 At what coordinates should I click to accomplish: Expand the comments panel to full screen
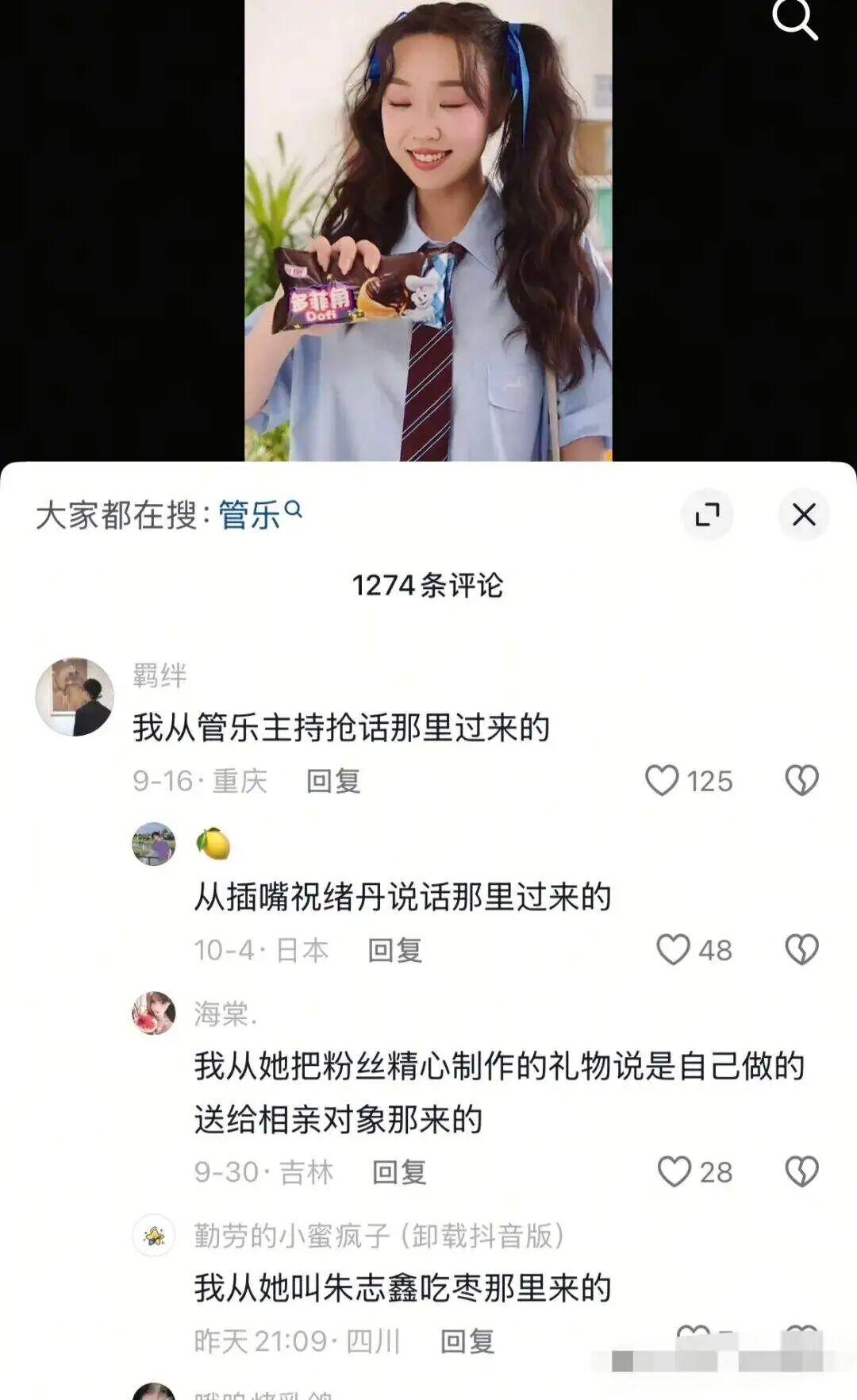(707, 515)
